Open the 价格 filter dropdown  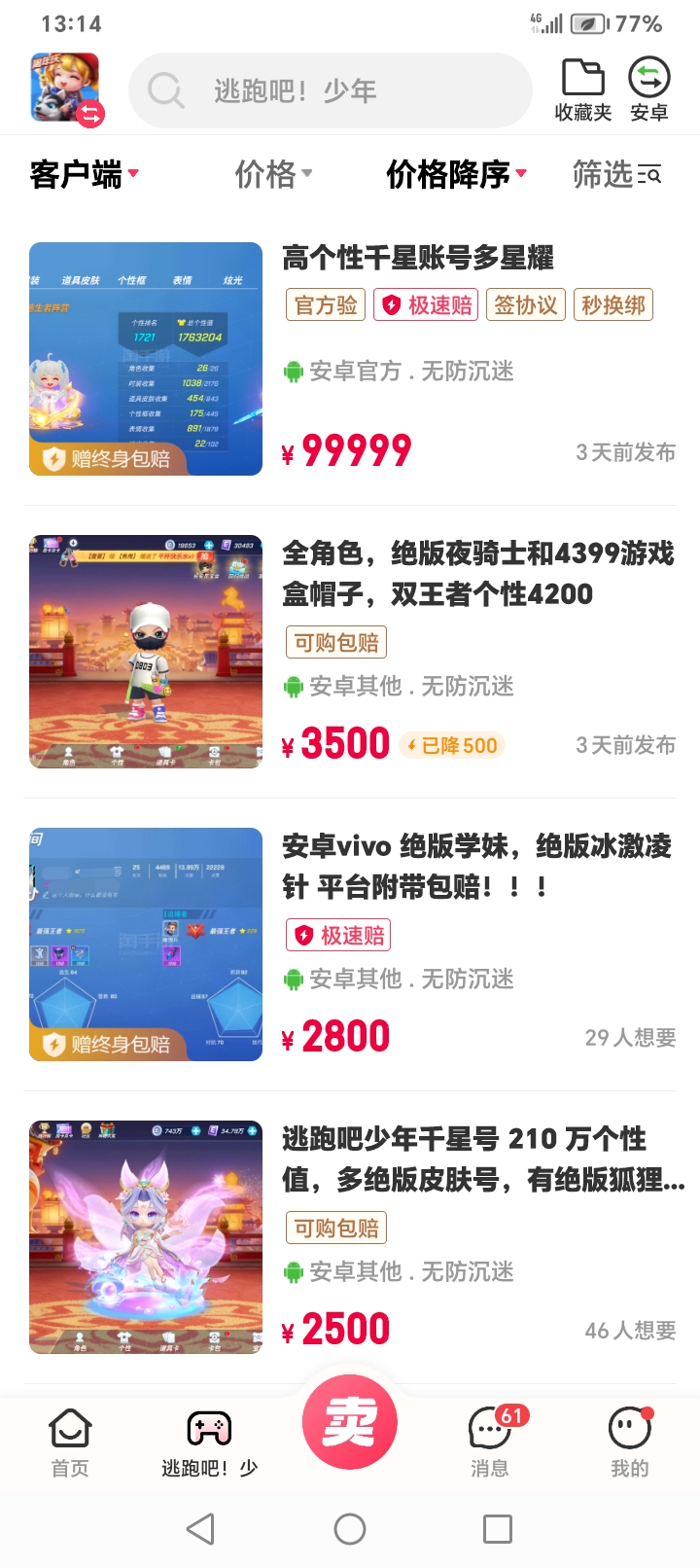click(x=273, y=174)
